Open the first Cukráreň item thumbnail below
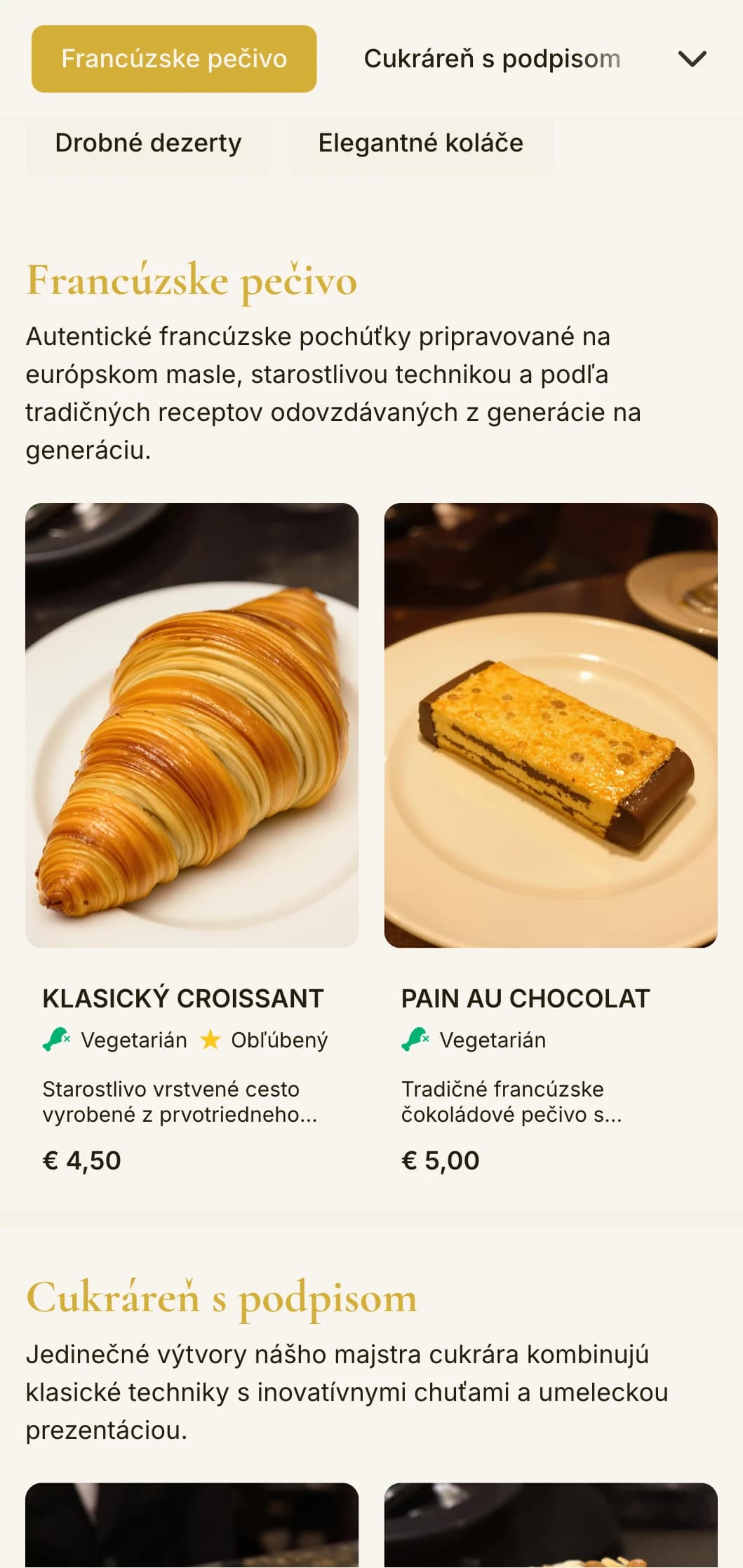743x1568 pixels. pos(190,1529)
